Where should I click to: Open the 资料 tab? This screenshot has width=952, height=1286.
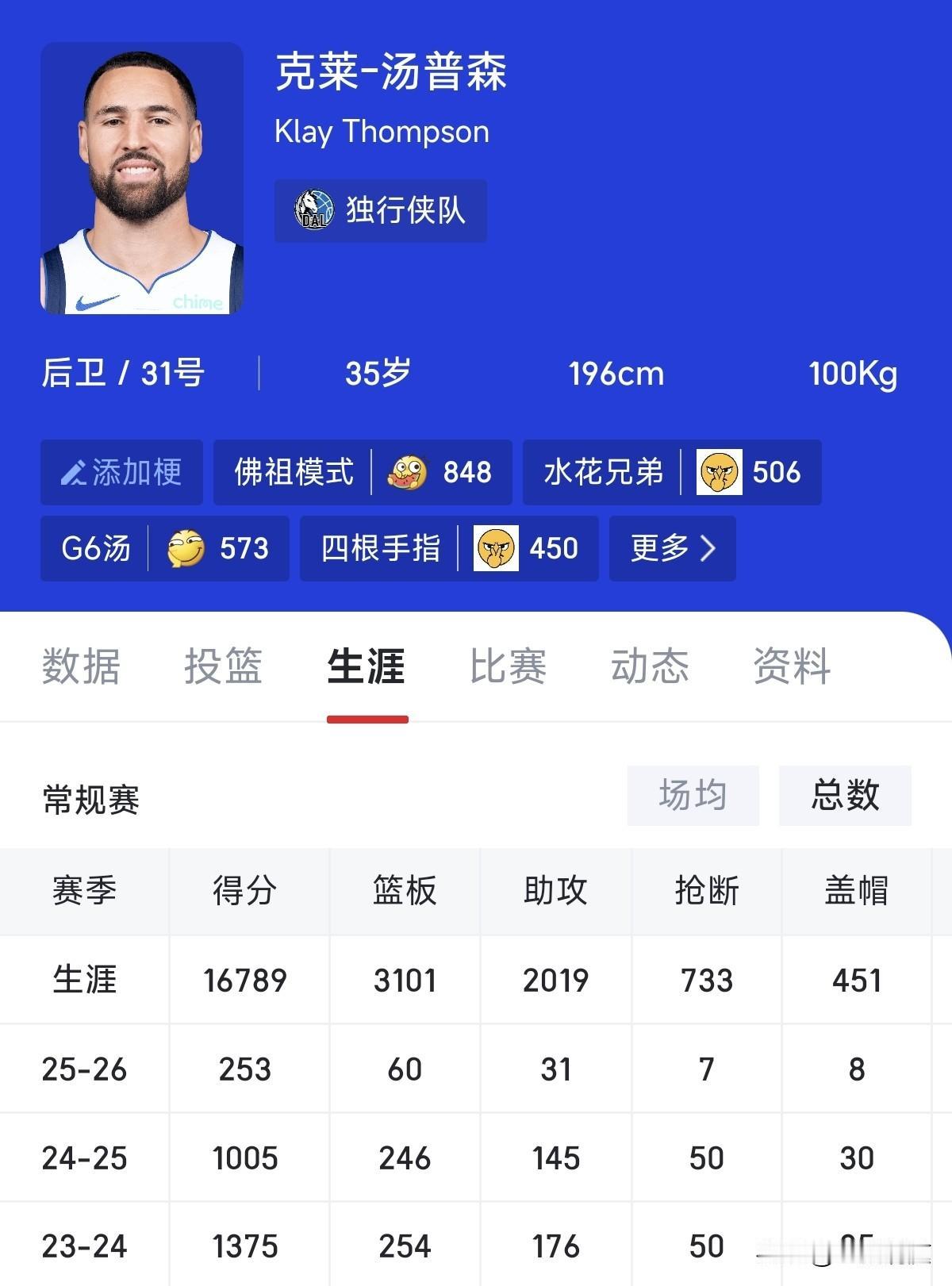click(792, 668)
